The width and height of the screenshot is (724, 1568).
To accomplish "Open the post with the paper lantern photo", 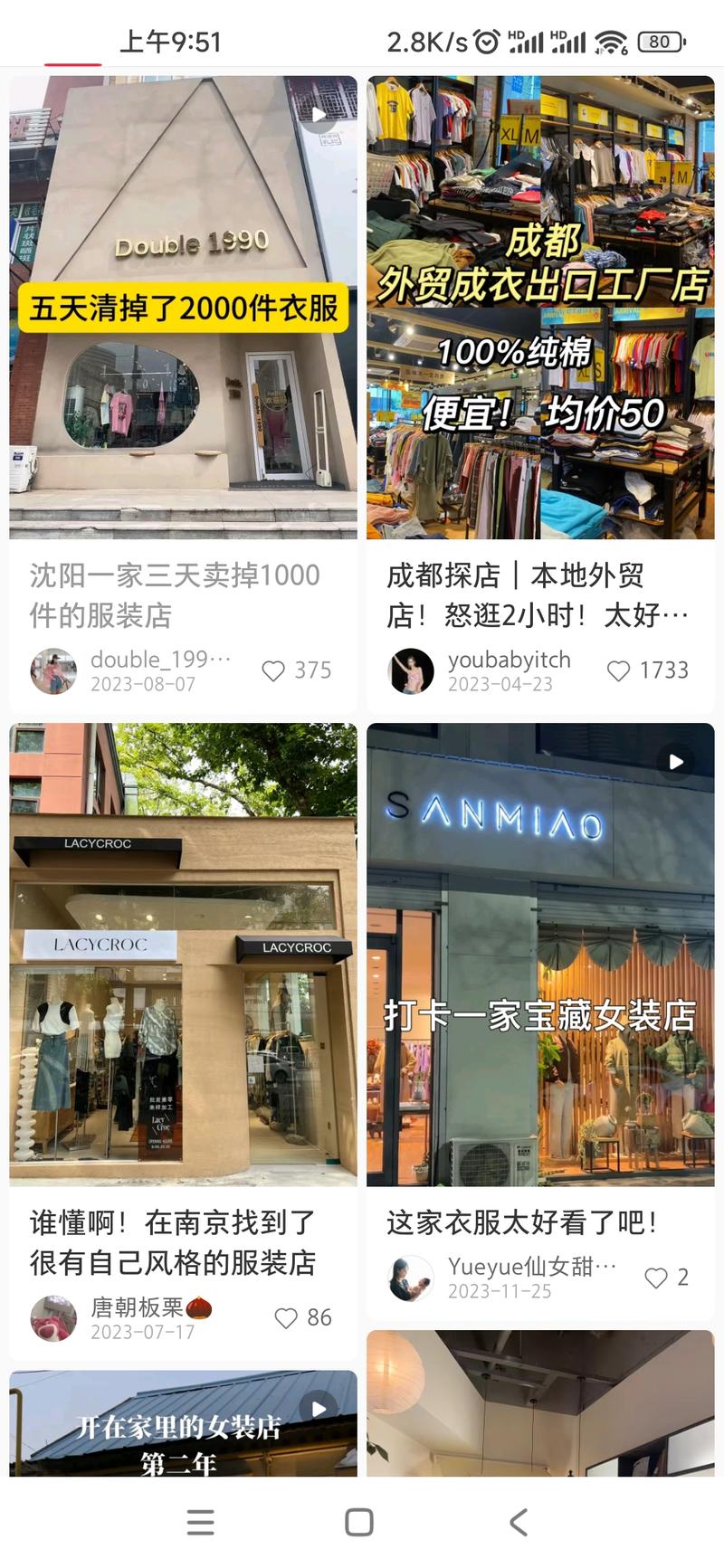I will click(540, 1403).
